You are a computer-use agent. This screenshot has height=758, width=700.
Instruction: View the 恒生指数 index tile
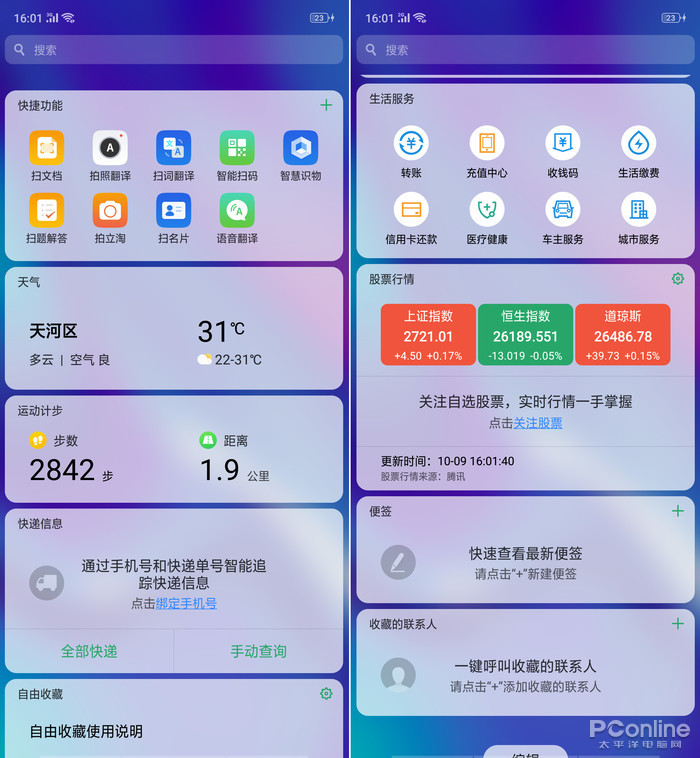(525, 335)
